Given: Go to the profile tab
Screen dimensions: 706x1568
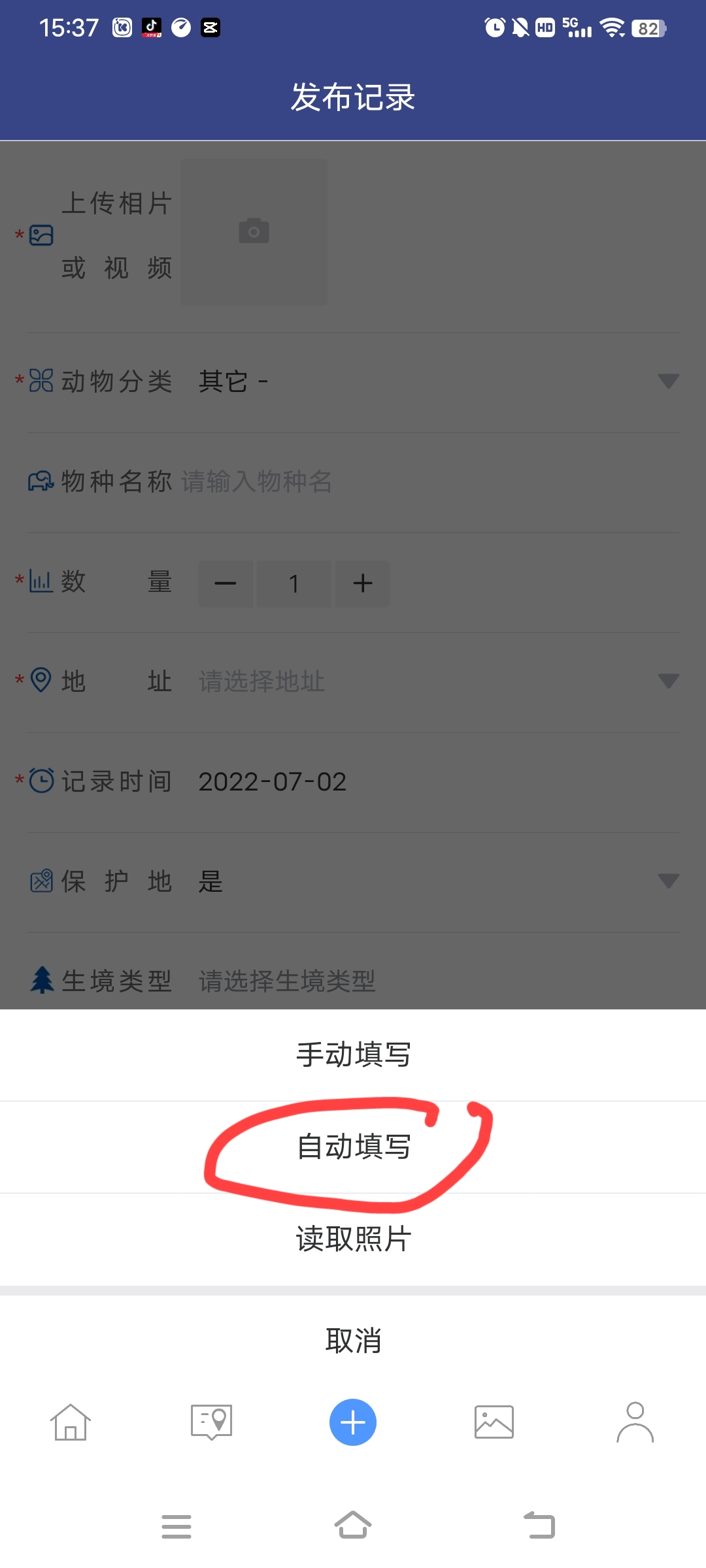Looking at the screenshot, I should 635,1422.
